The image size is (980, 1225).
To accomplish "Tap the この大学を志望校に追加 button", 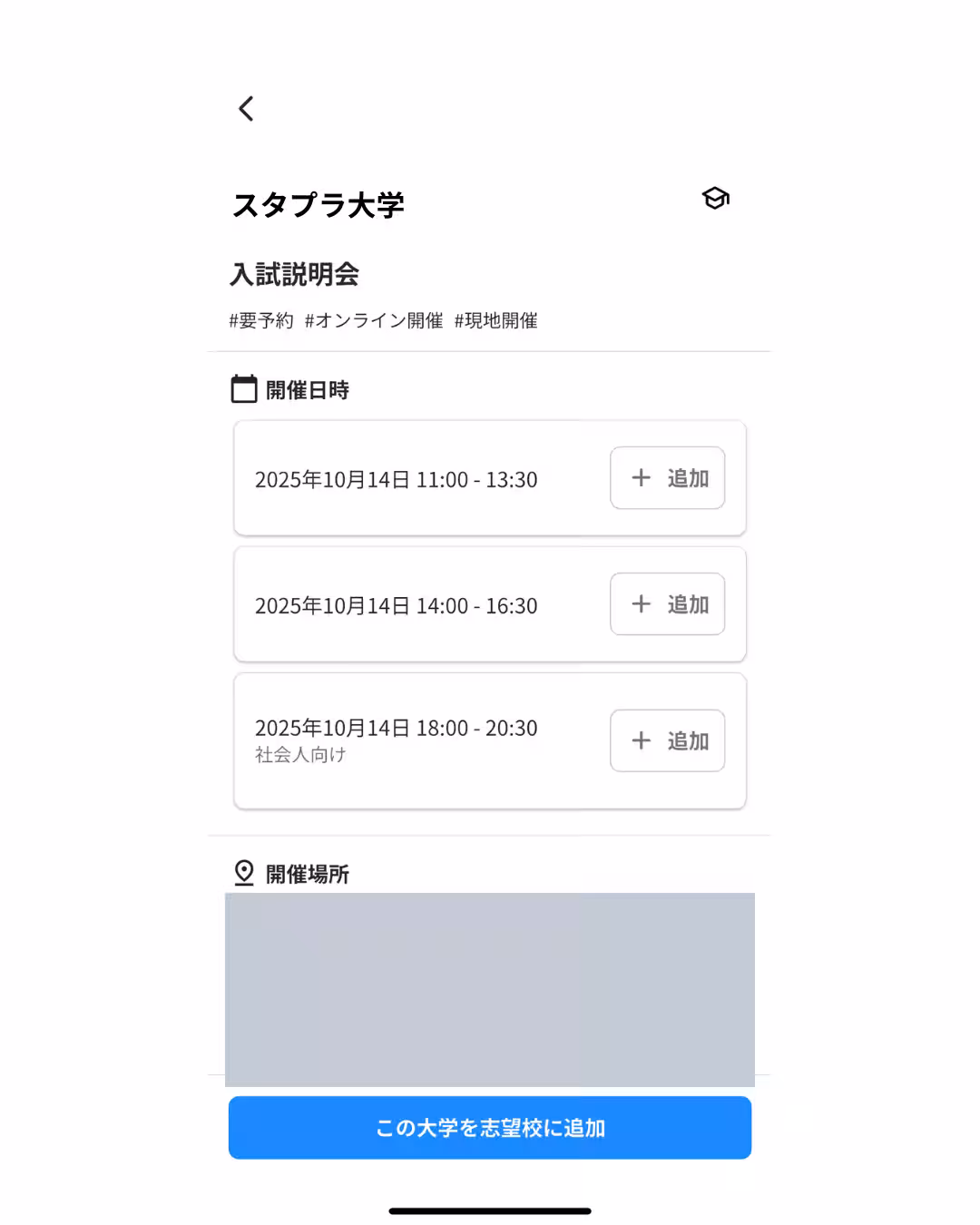I will pyautogui.click(x=489, y=1127).
